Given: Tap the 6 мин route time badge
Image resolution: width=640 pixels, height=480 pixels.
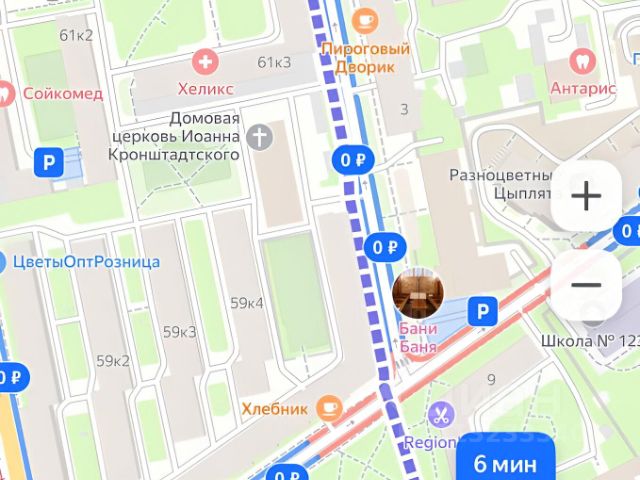Looking at the screenshot, I should coord(505,463).
